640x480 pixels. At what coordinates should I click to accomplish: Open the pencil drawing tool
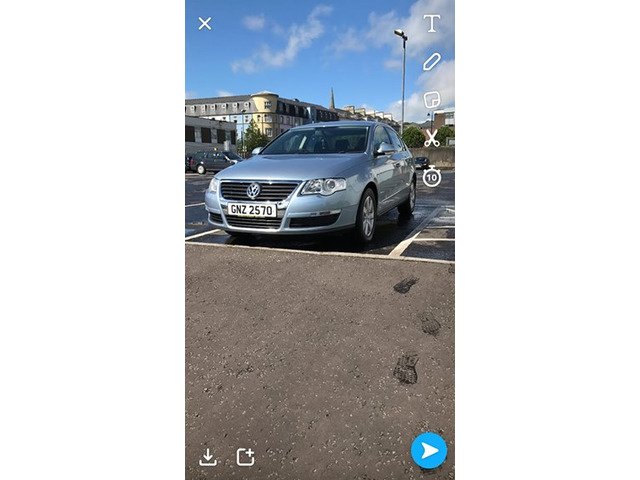[431, 62]
